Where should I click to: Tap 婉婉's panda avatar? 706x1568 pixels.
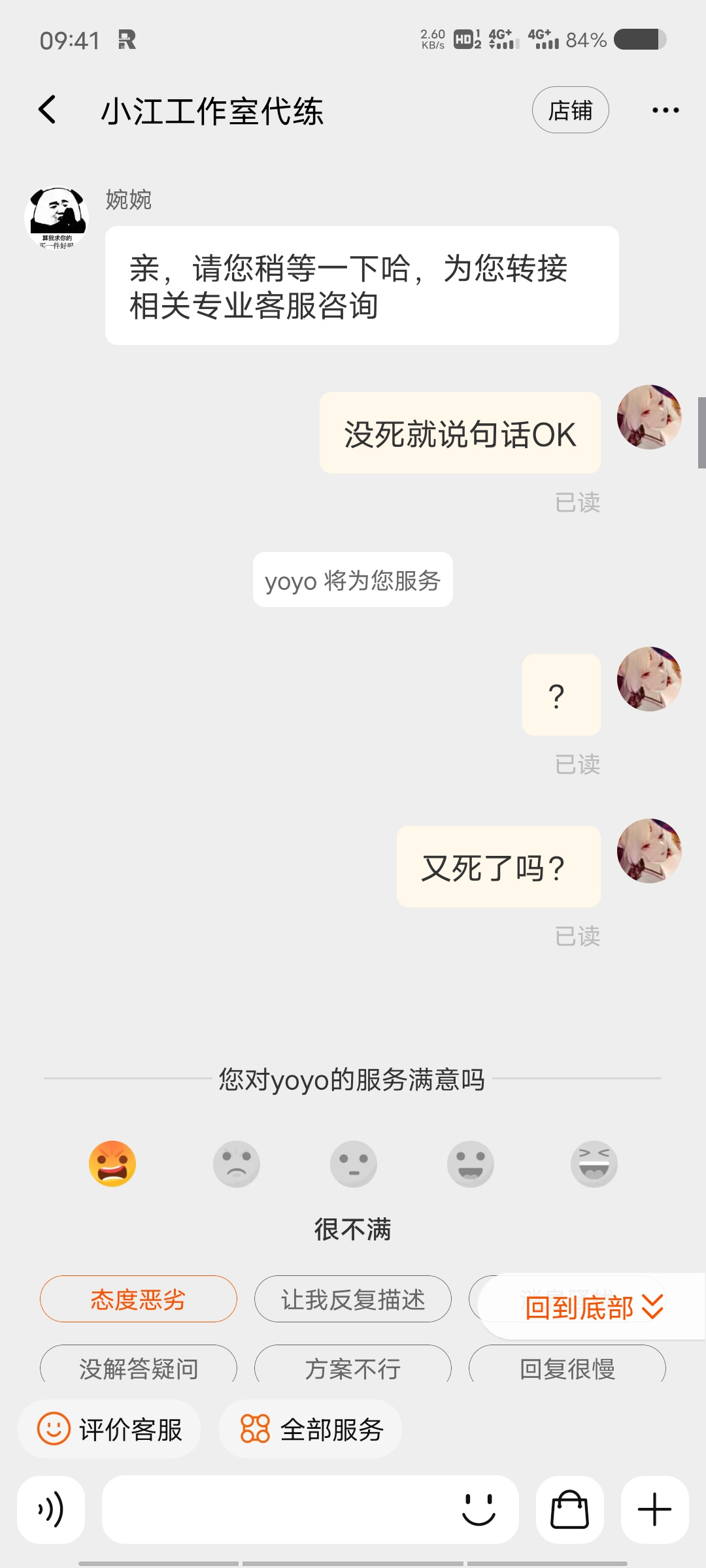click(x=57, y=218)
